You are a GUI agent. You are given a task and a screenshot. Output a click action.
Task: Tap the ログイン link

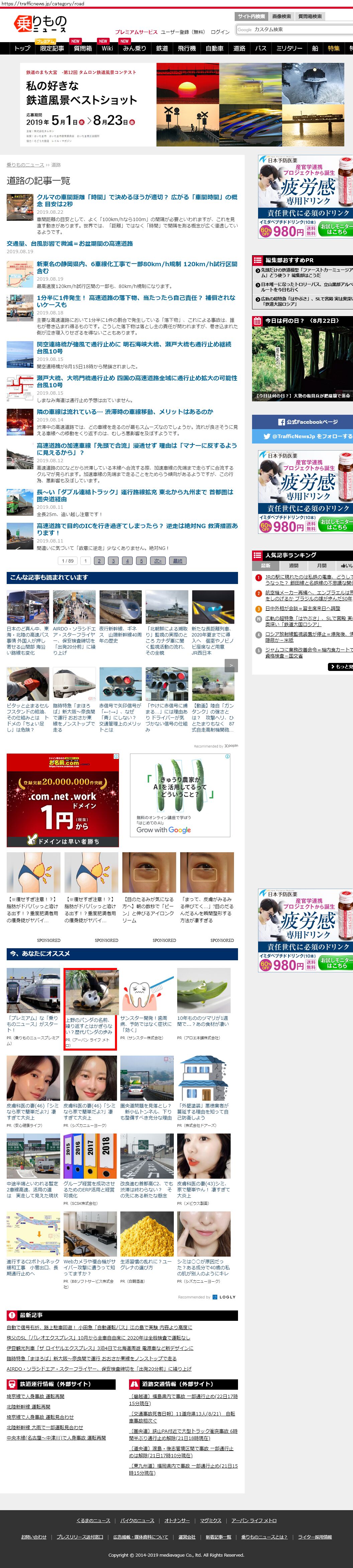coord(220,32)
